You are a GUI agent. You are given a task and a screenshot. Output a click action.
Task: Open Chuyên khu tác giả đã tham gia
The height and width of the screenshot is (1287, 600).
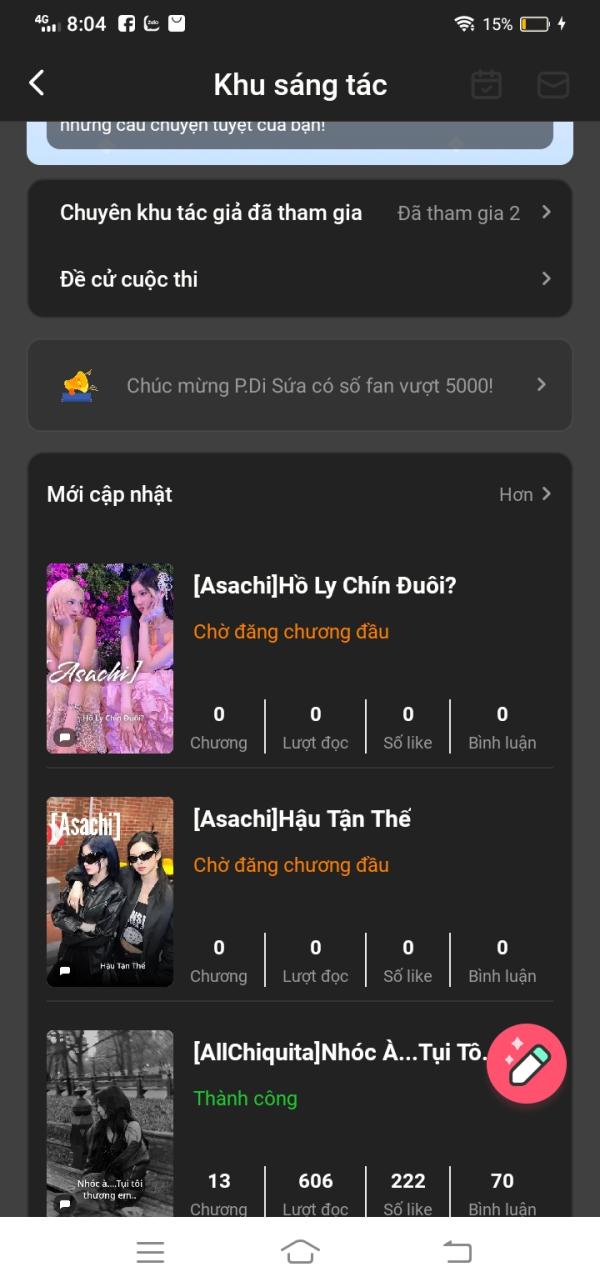[x=300, y=213]
